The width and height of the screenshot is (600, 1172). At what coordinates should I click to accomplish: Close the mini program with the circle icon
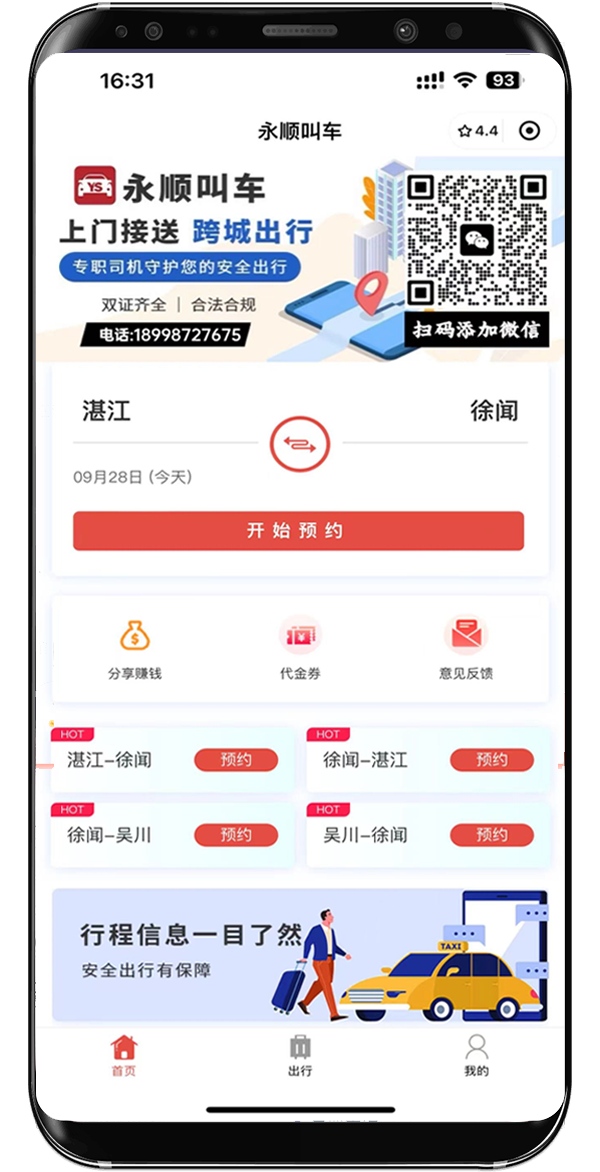point(531,131)
